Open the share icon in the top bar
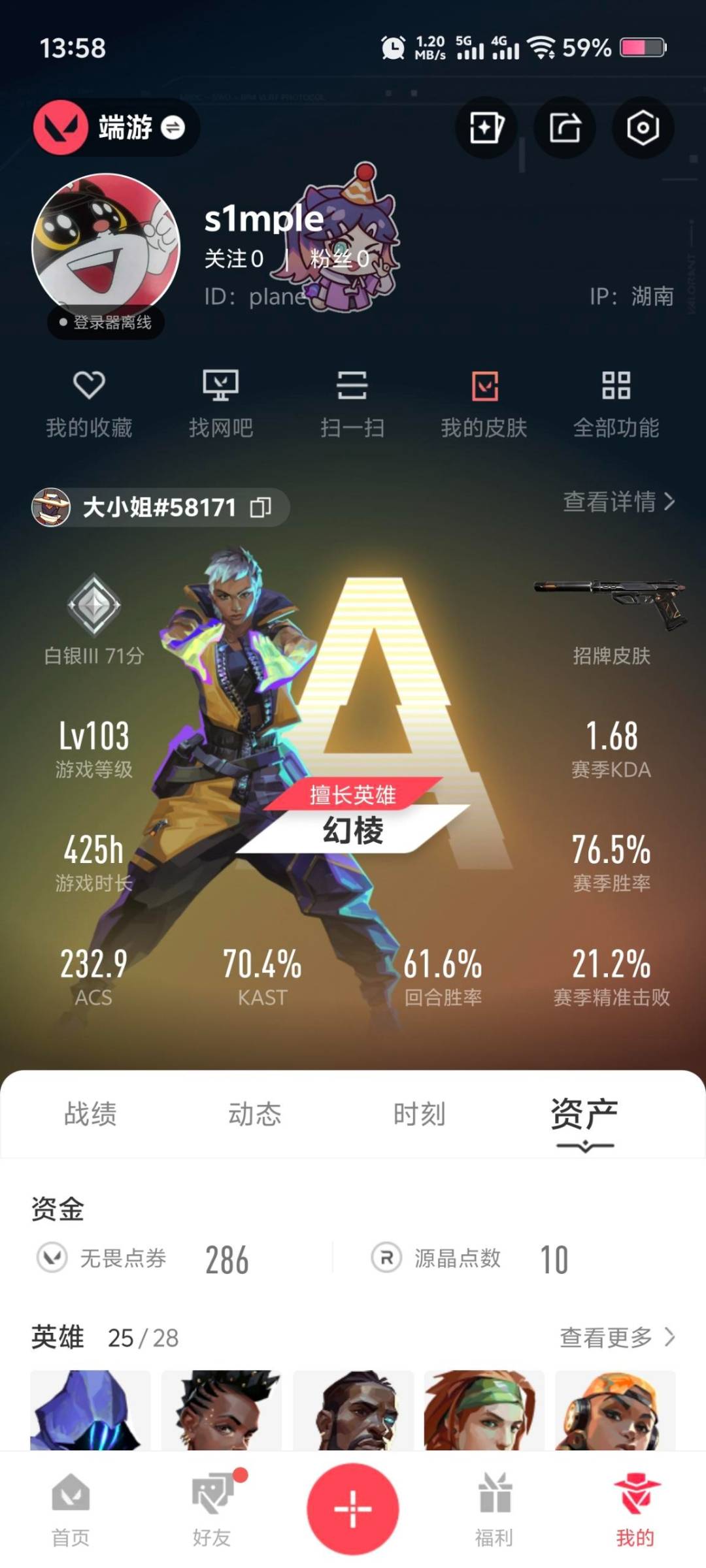The image size is (706, 1568). [564, 127]
